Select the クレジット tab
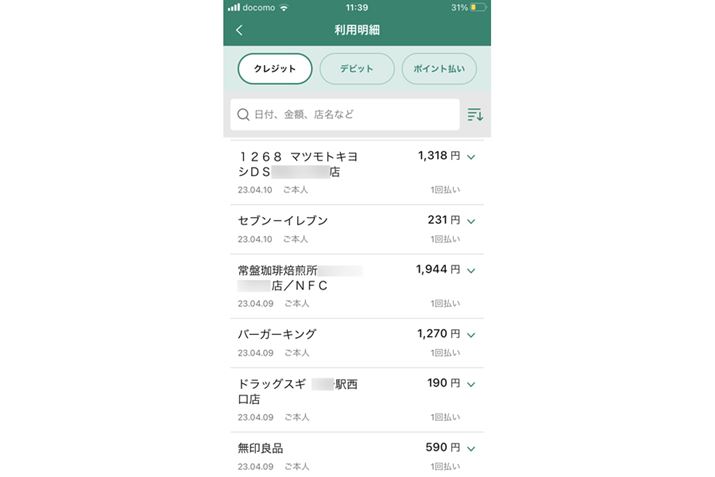The image size is (715, 477). pyautogui.click(x=275, y=69)
